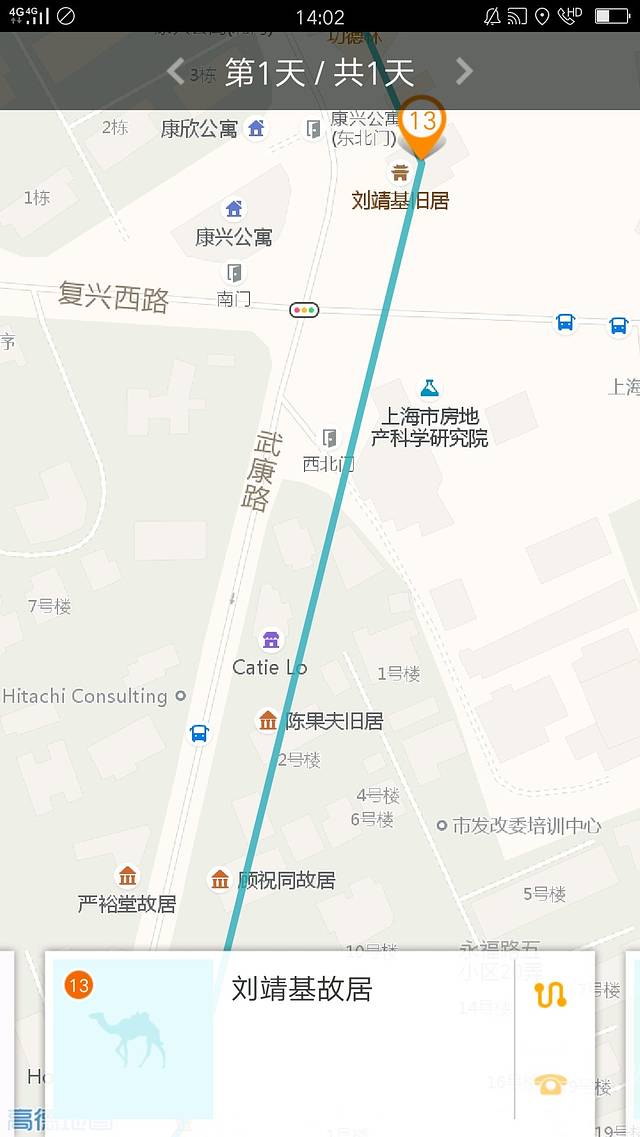Select 严裕堂故居 on the map
The image size is (640, 1137).
pyautogui.click(x=127, y=877)
